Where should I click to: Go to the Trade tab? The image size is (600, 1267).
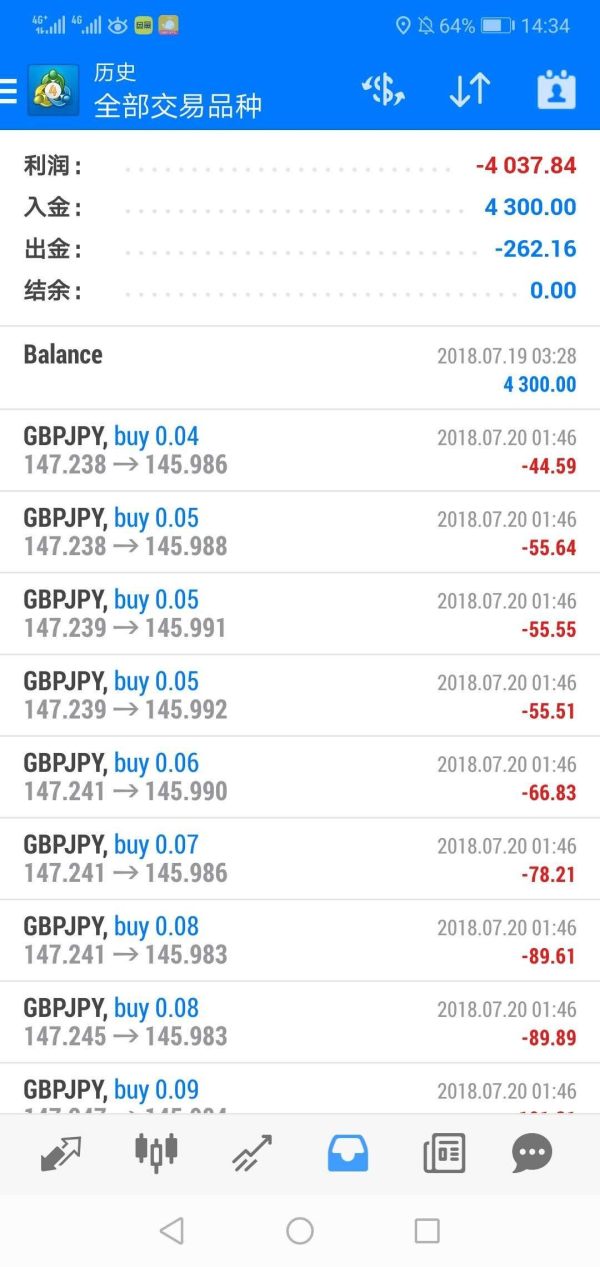252,1154
